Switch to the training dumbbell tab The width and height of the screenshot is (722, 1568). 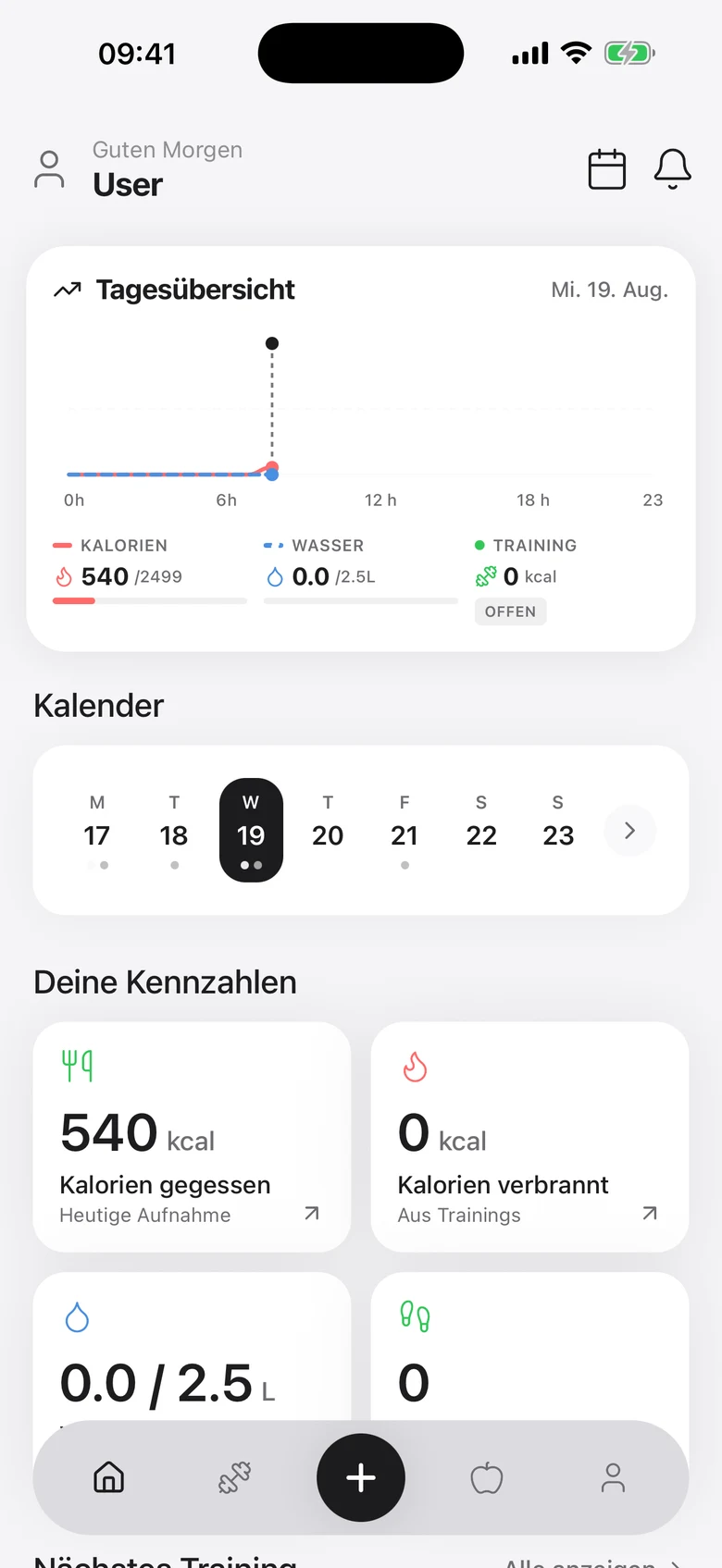click(x=235, y=1477)
